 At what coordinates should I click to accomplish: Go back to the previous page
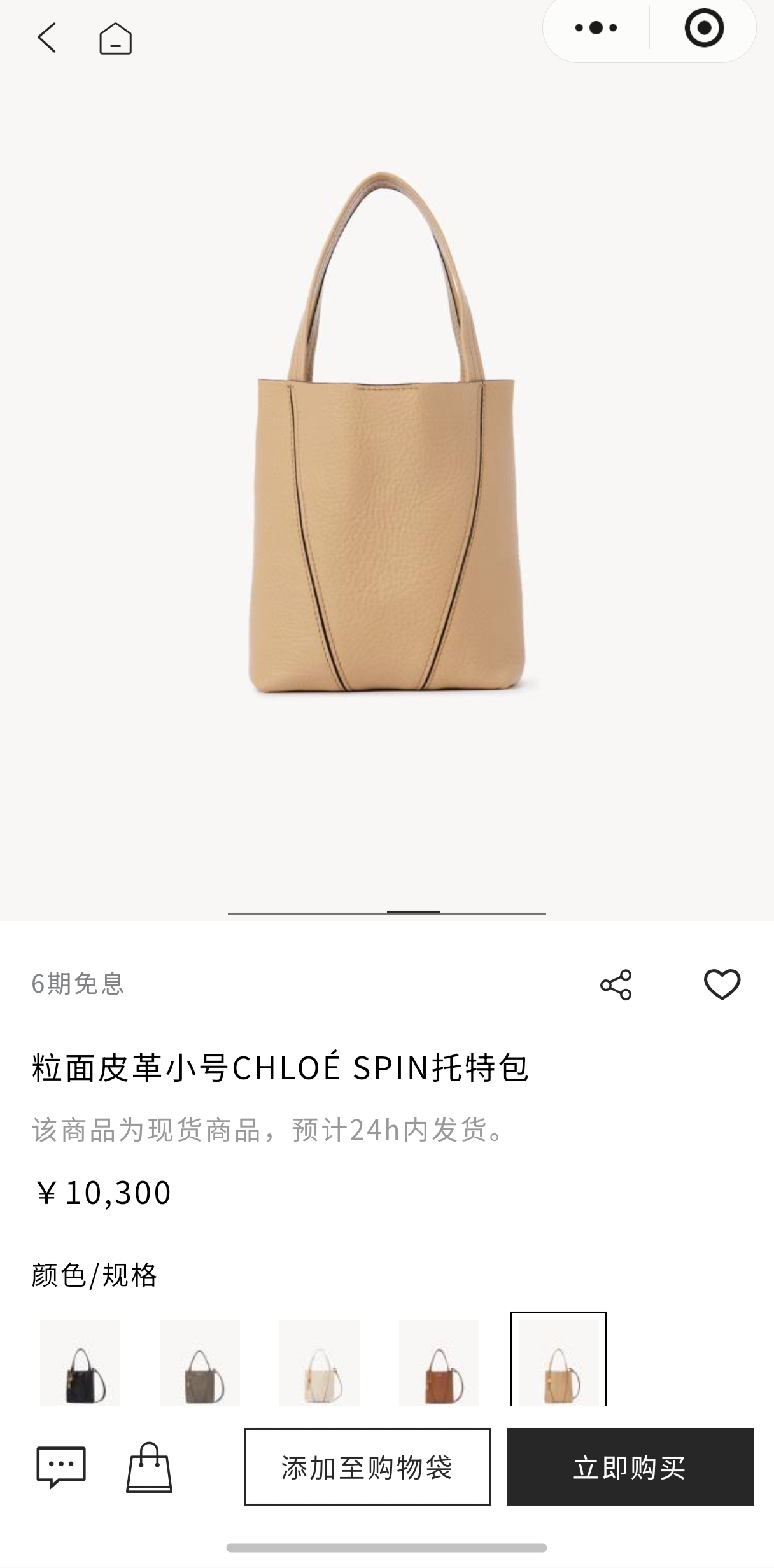coord(46,38)
